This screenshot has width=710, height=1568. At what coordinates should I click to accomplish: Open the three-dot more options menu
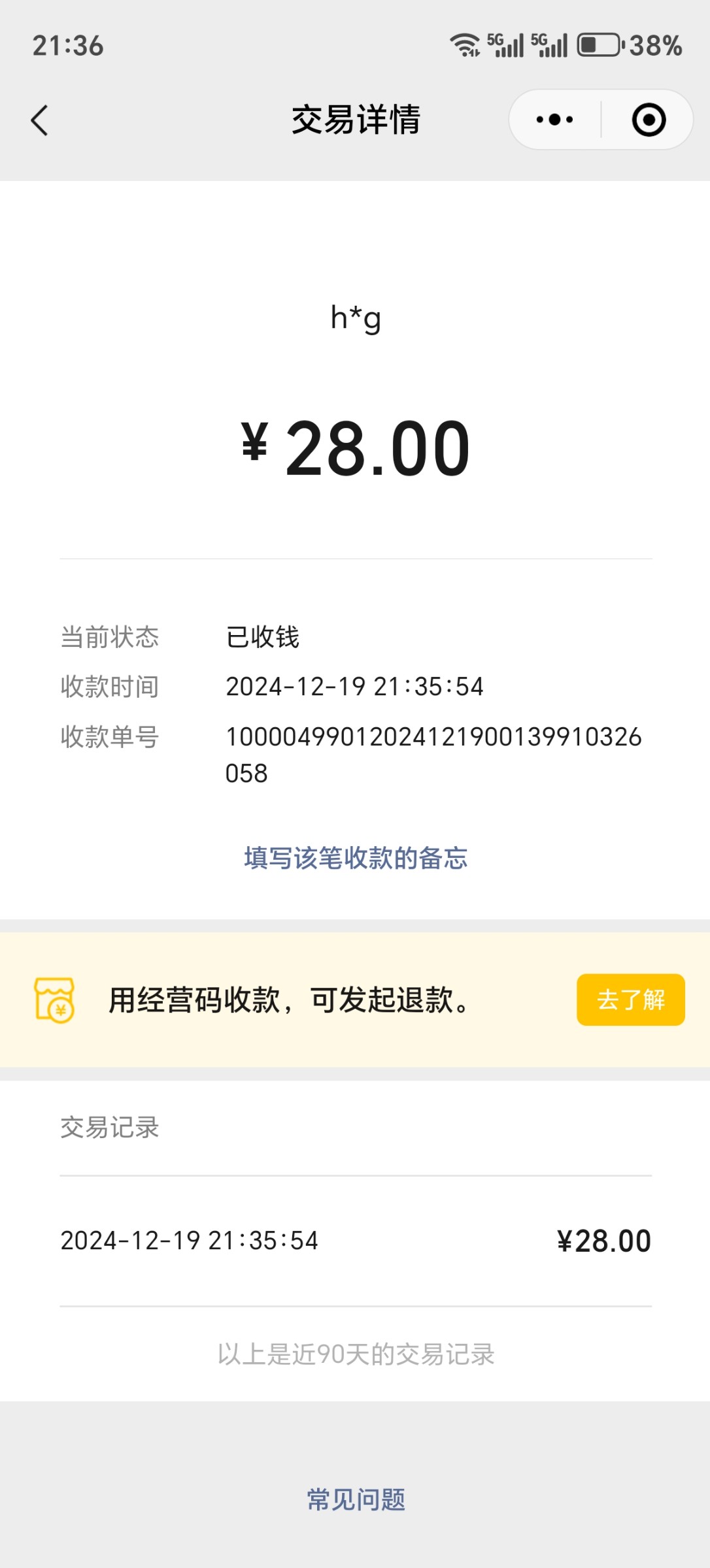tap(554, 120)
